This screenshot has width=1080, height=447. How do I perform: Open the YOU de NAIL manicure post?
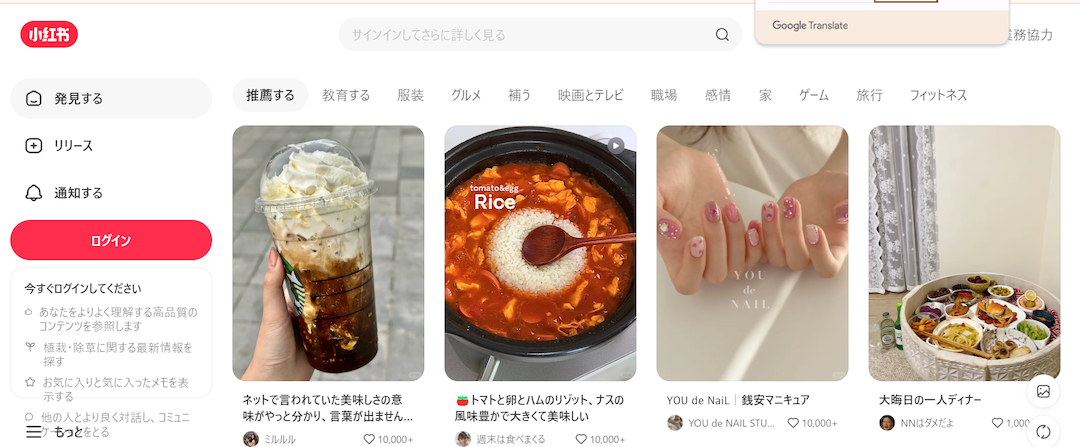pos(752,252)
